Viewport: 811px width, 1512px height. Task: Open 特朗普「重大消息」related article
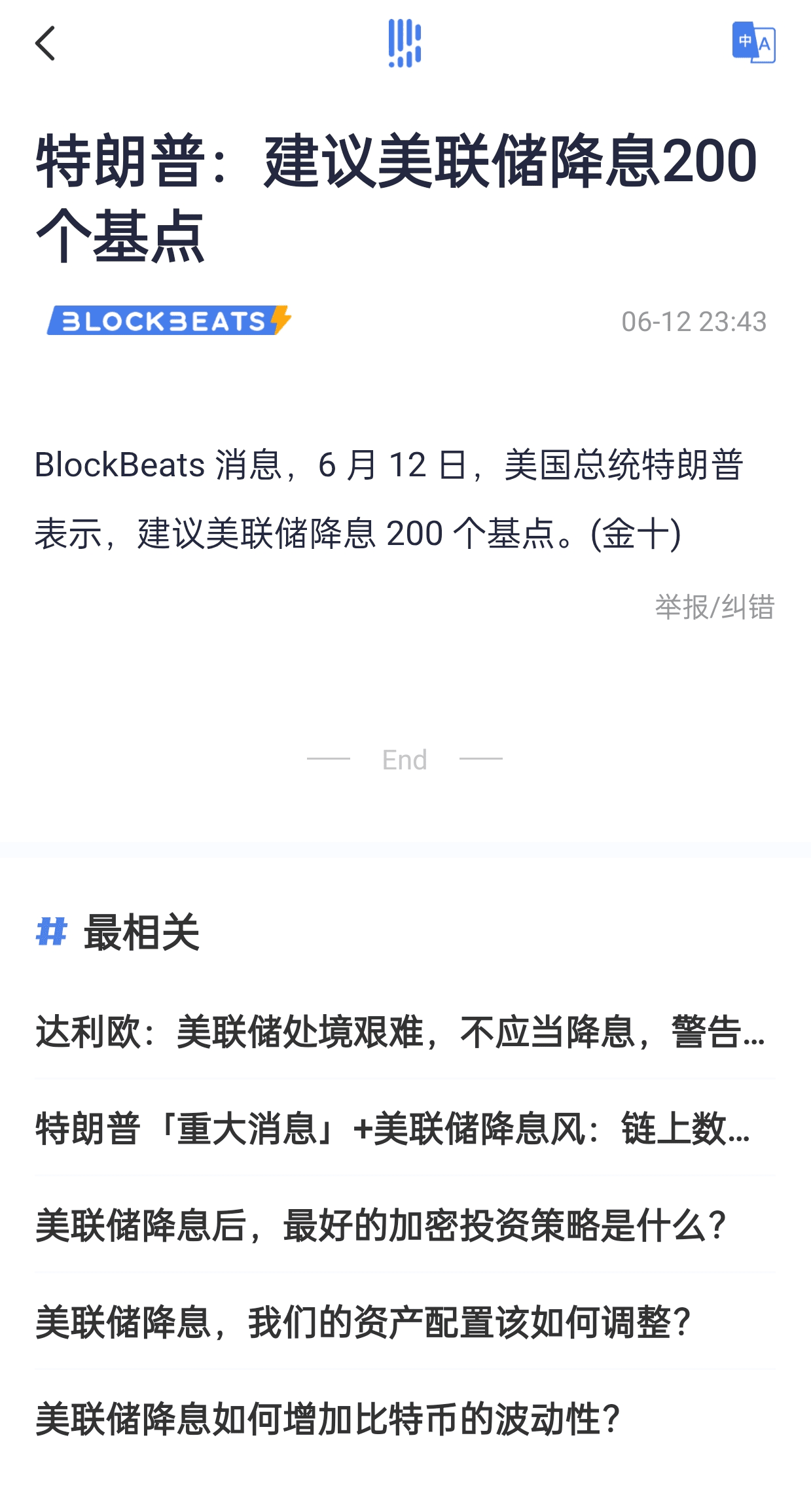coord(393,1129)
